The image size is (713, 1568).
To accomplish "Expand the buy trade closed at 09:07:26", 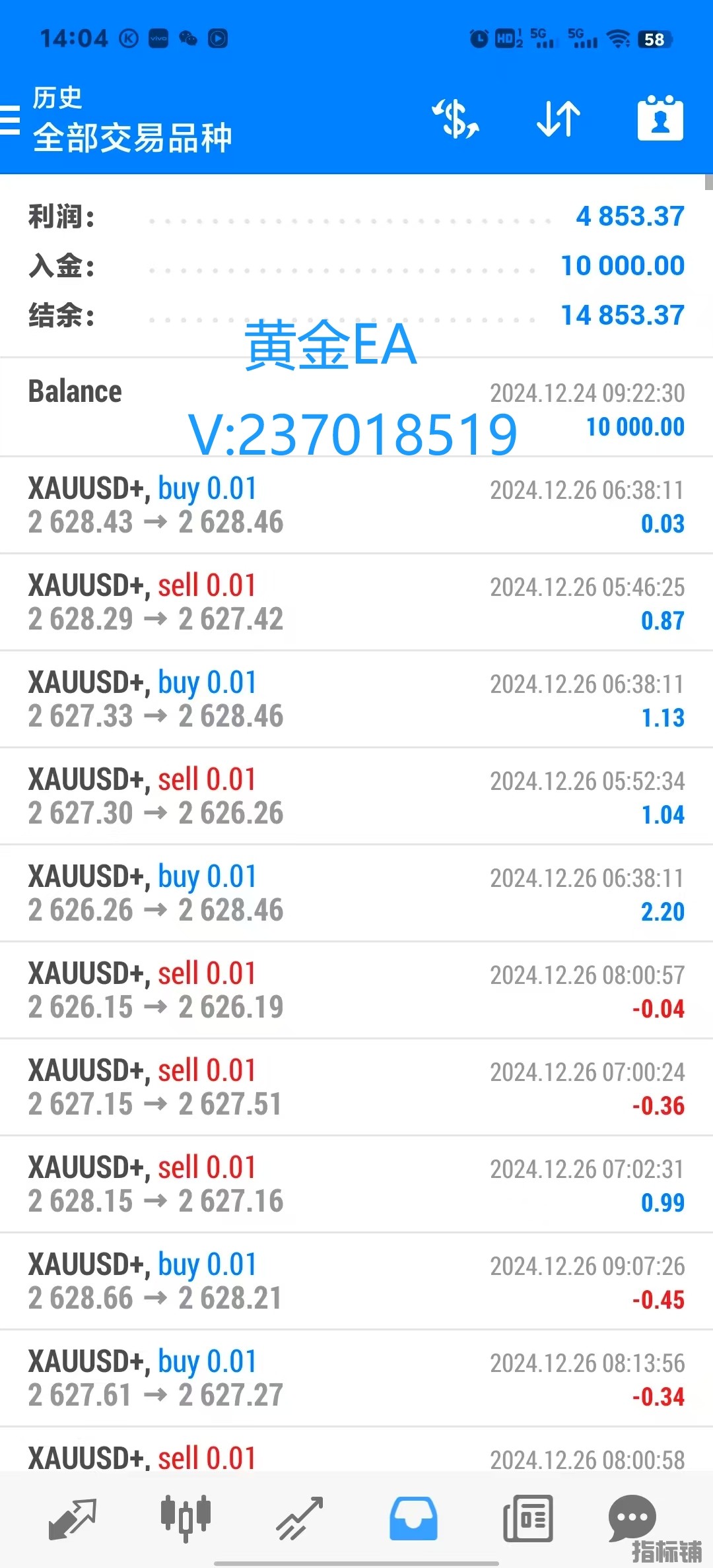I will pyautogui.click(x=356, y=1282).
